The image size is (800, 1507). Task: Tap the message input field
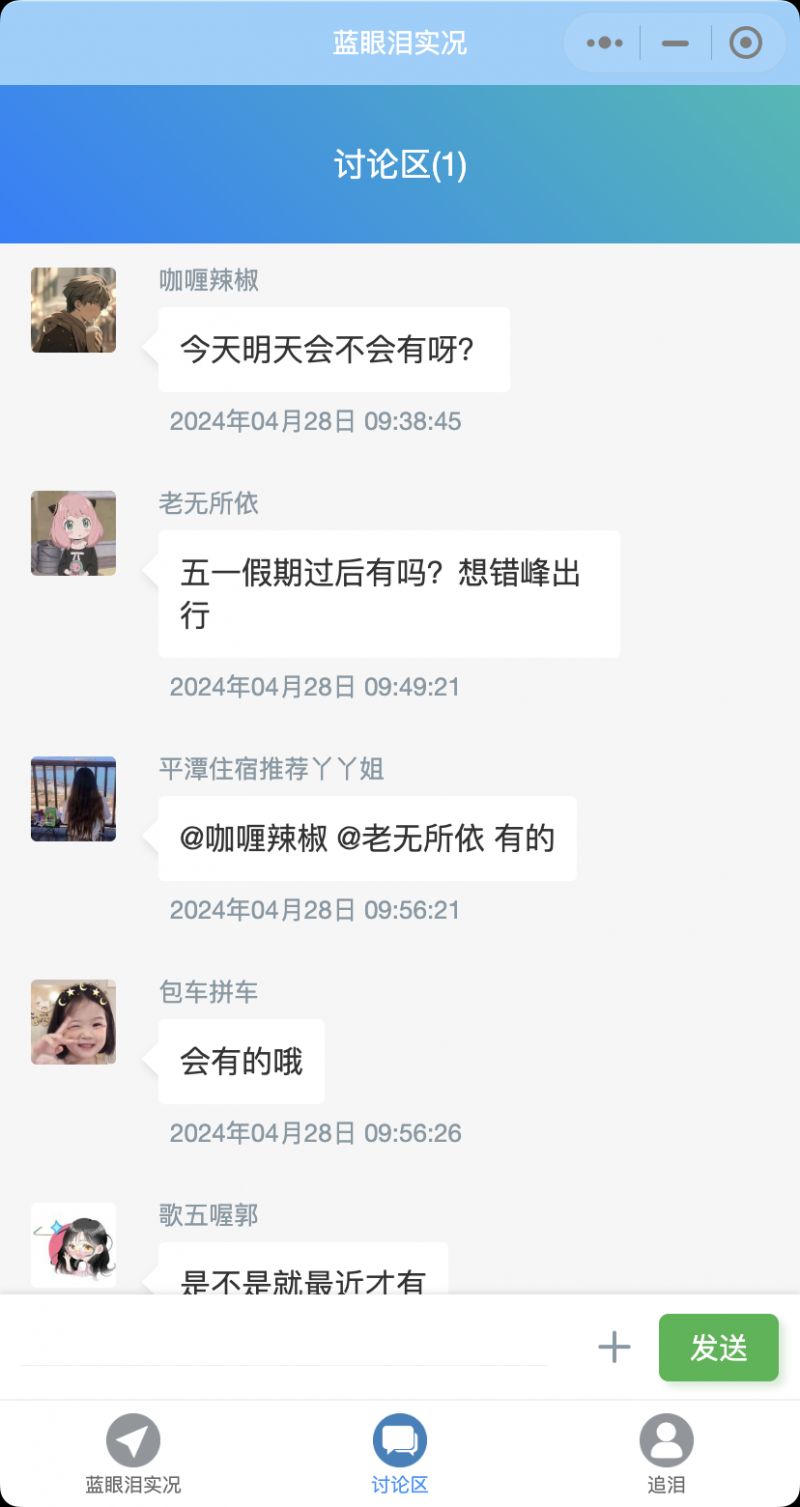click(285, 1346)
